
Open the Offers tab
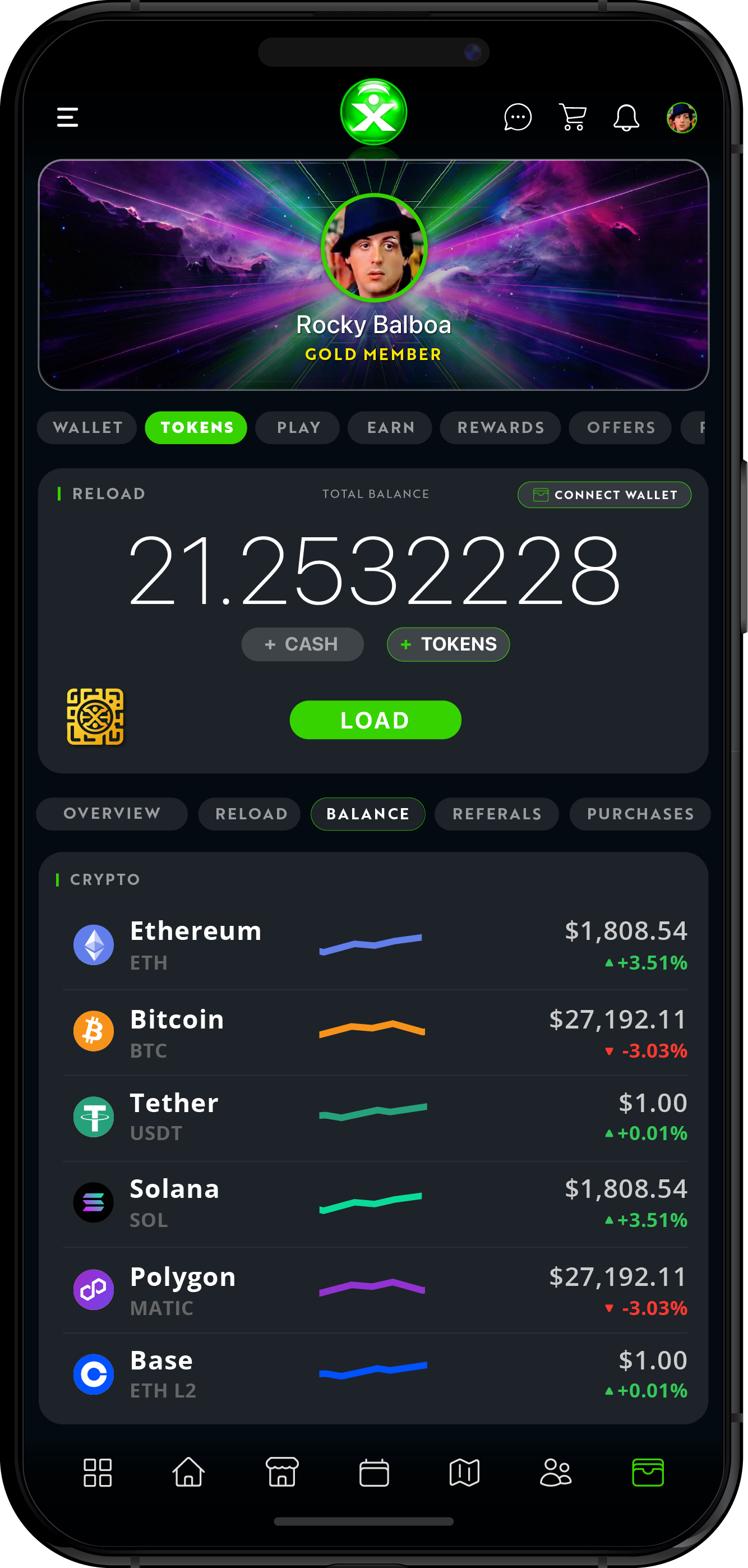pyautogui.click(x=620, y=428)
